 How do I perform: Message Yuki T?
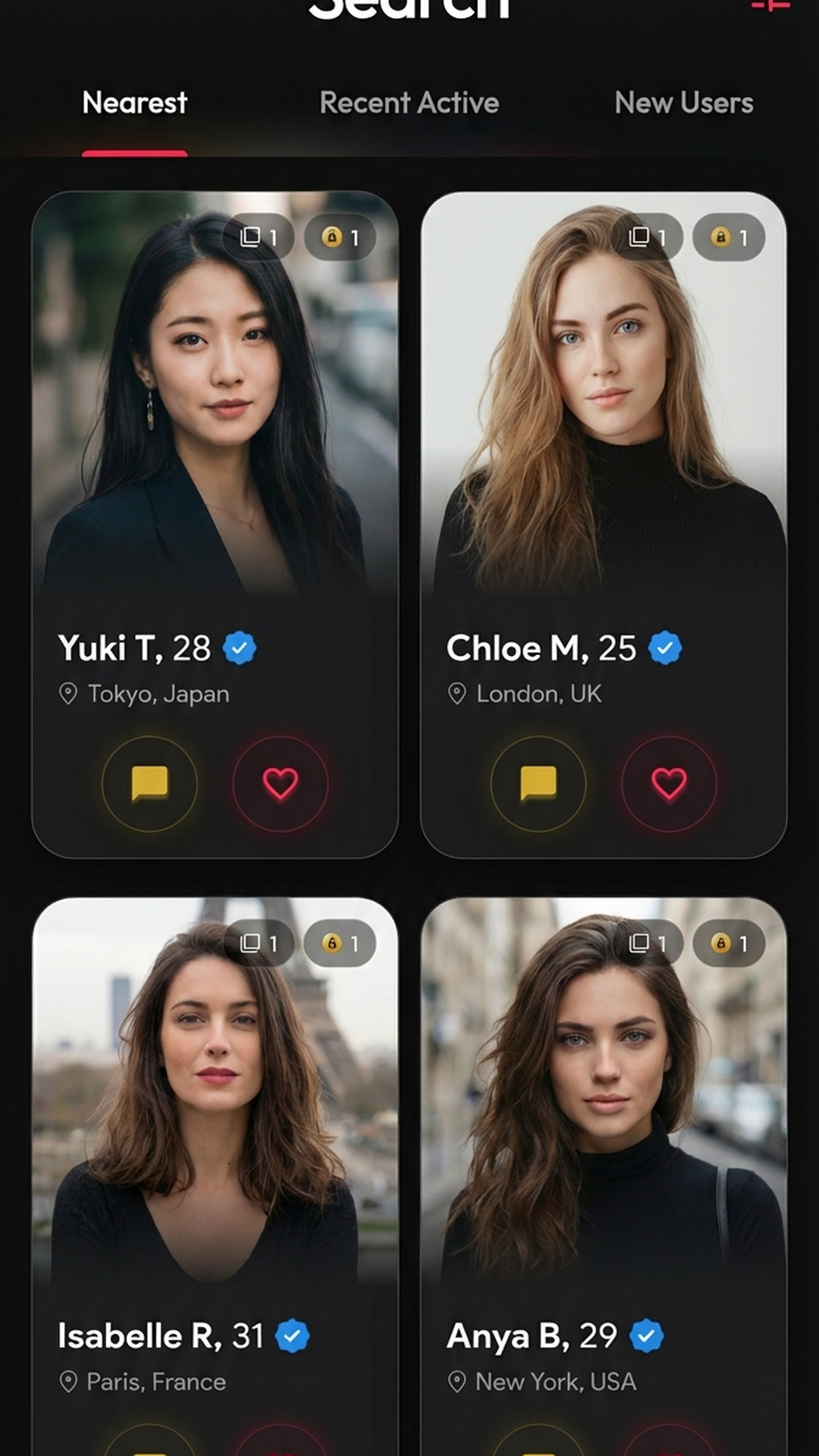click(149, 783)
